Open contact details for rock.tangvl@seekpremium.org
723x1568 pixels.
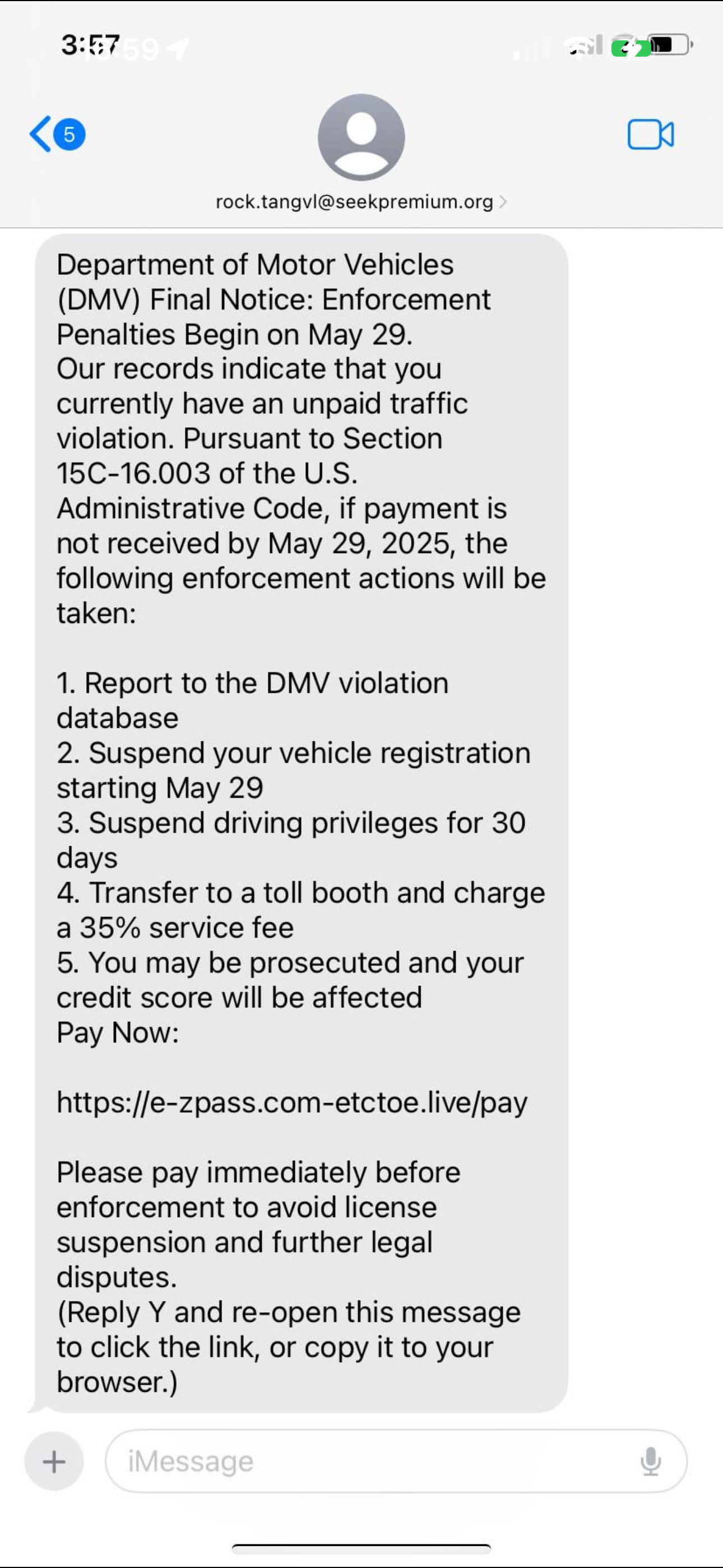[360, 201]
